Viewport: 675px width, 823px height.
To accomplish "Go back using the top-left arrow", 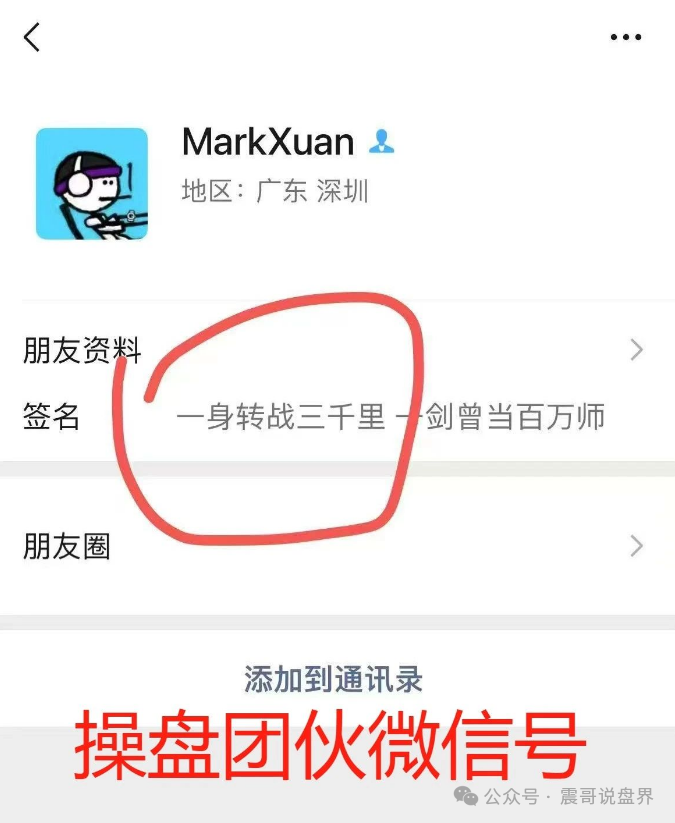I will point(32,38).
